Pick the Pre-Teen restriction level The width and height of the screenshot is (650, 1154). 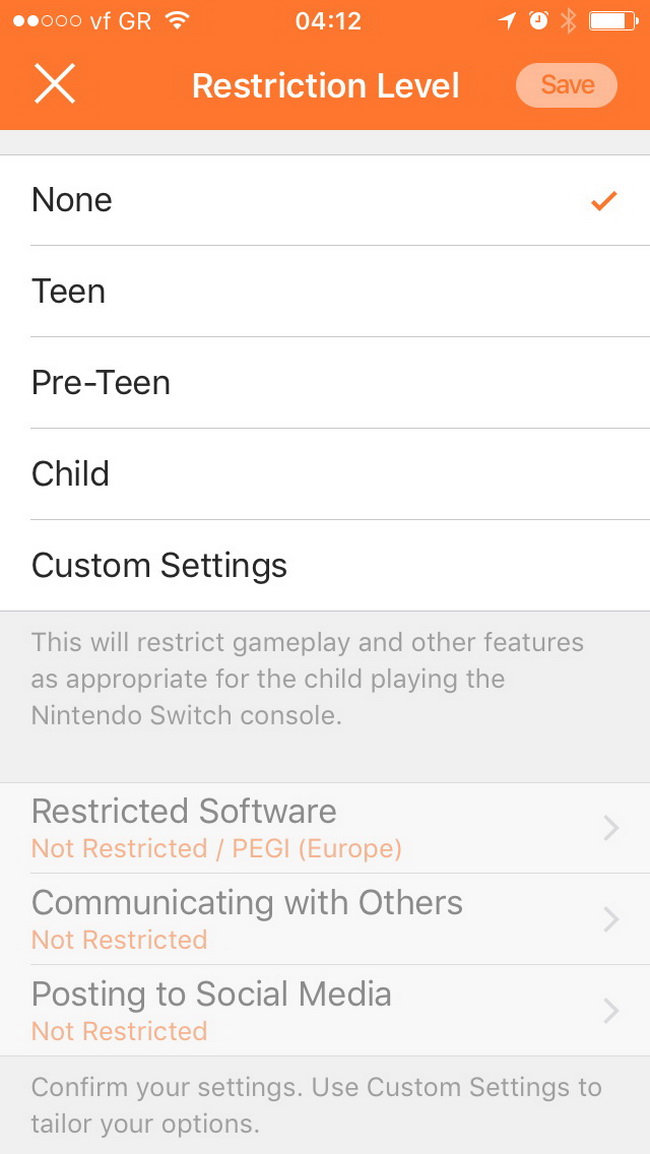(325, 383)
